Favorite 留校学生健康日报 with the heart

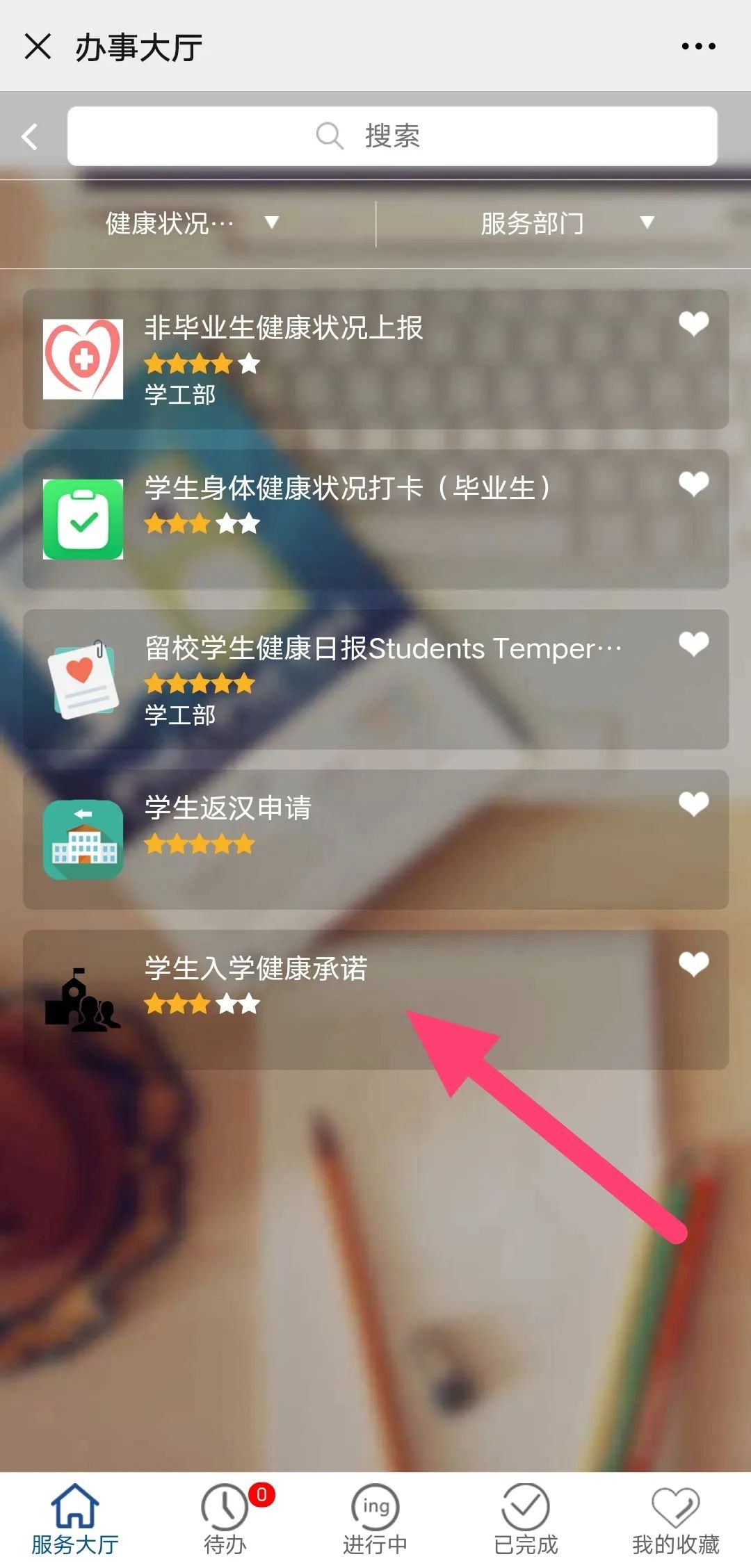pos(693,644)
